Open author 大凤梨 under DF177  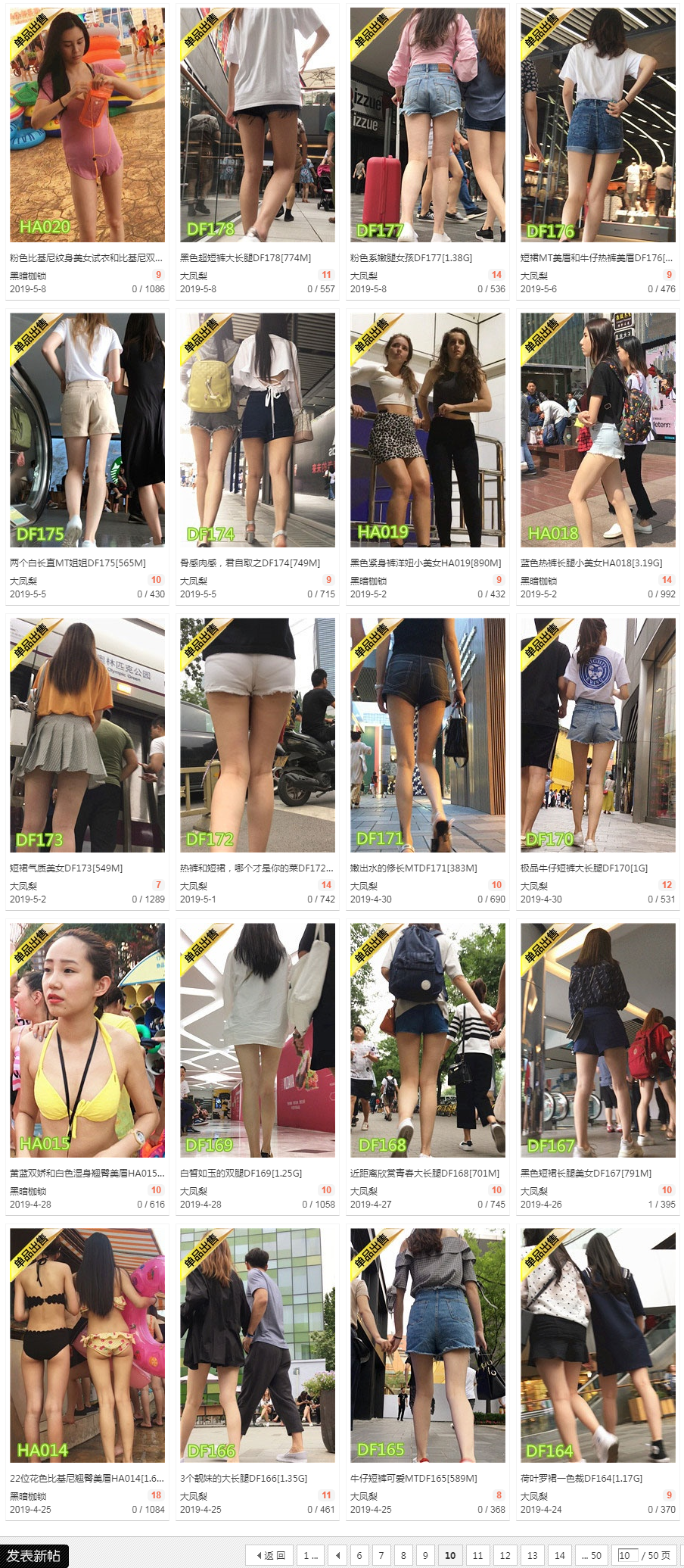(x=363, y=276)
